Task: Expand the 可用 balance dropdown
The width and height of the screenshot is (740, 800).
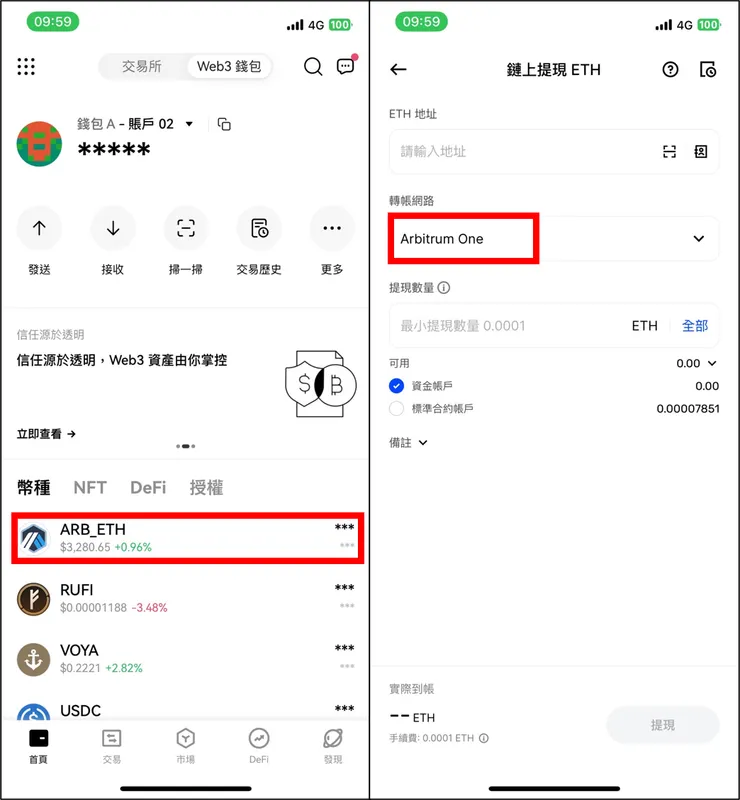Action: [x=713, y=363]
